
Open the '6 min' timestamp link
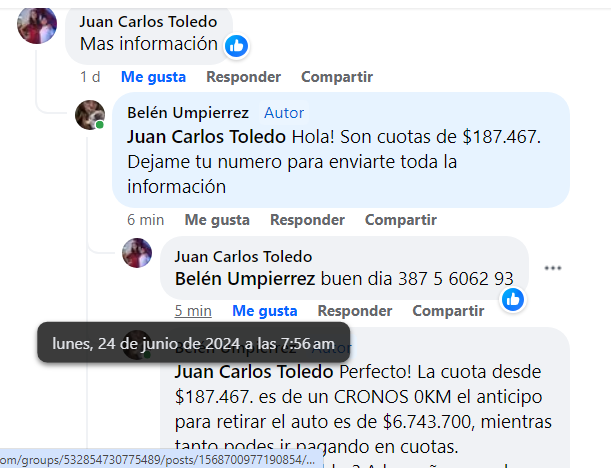(145, 220)
